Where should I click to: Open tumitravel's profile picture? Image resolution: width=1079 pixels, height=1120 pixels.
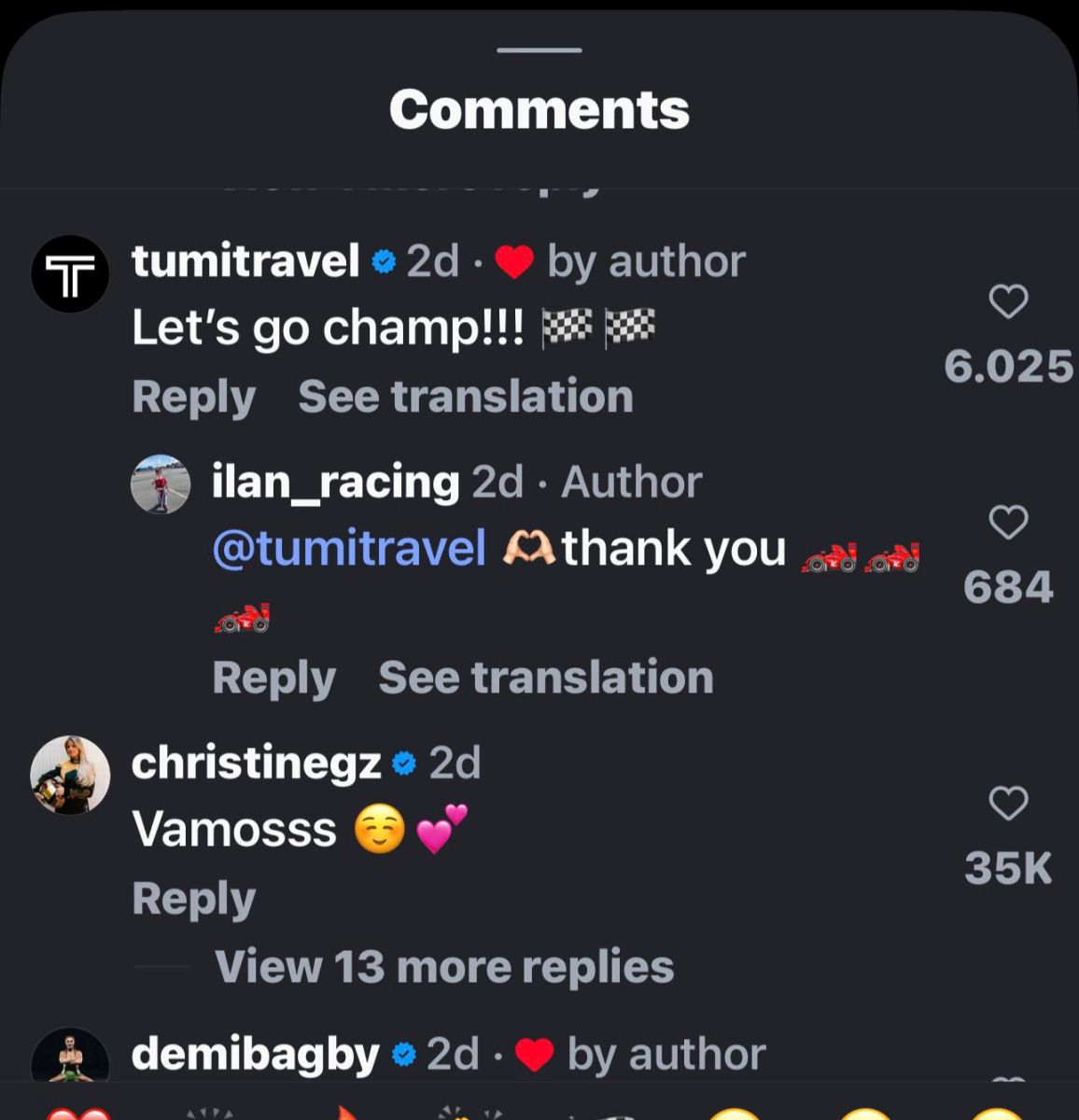[70, 274]
